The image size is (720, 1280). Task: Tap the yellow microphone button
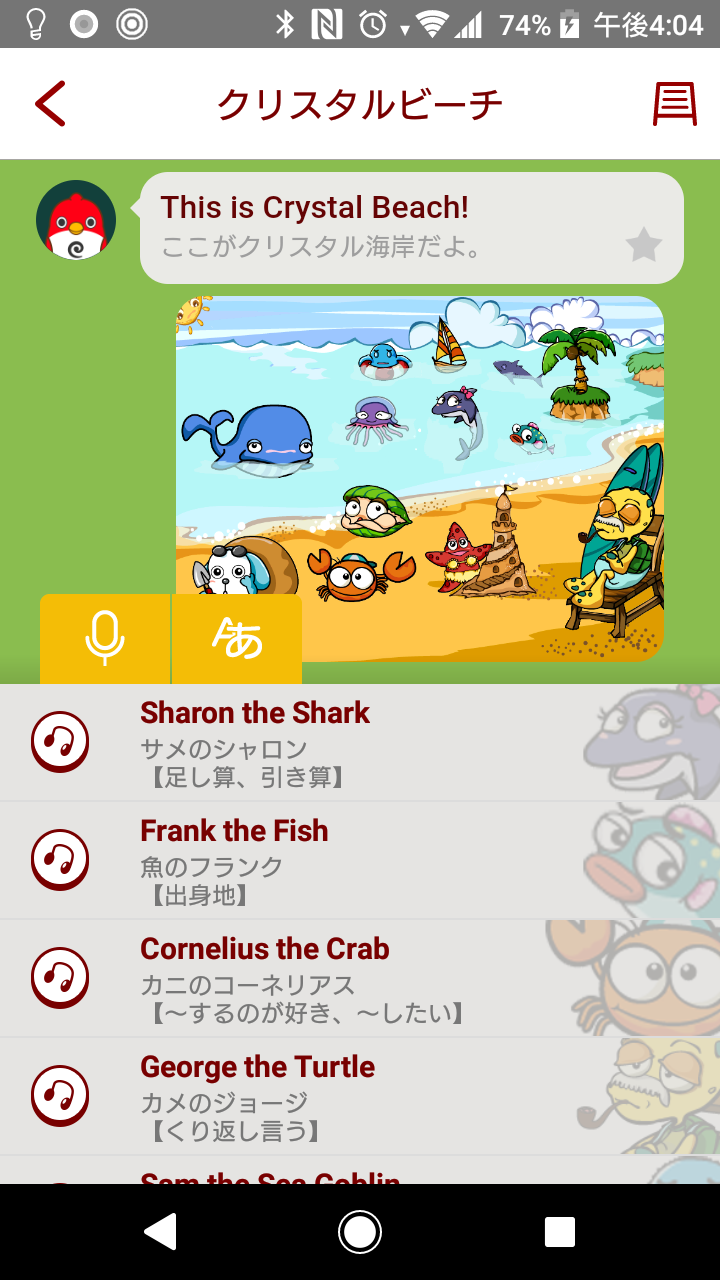105,639
